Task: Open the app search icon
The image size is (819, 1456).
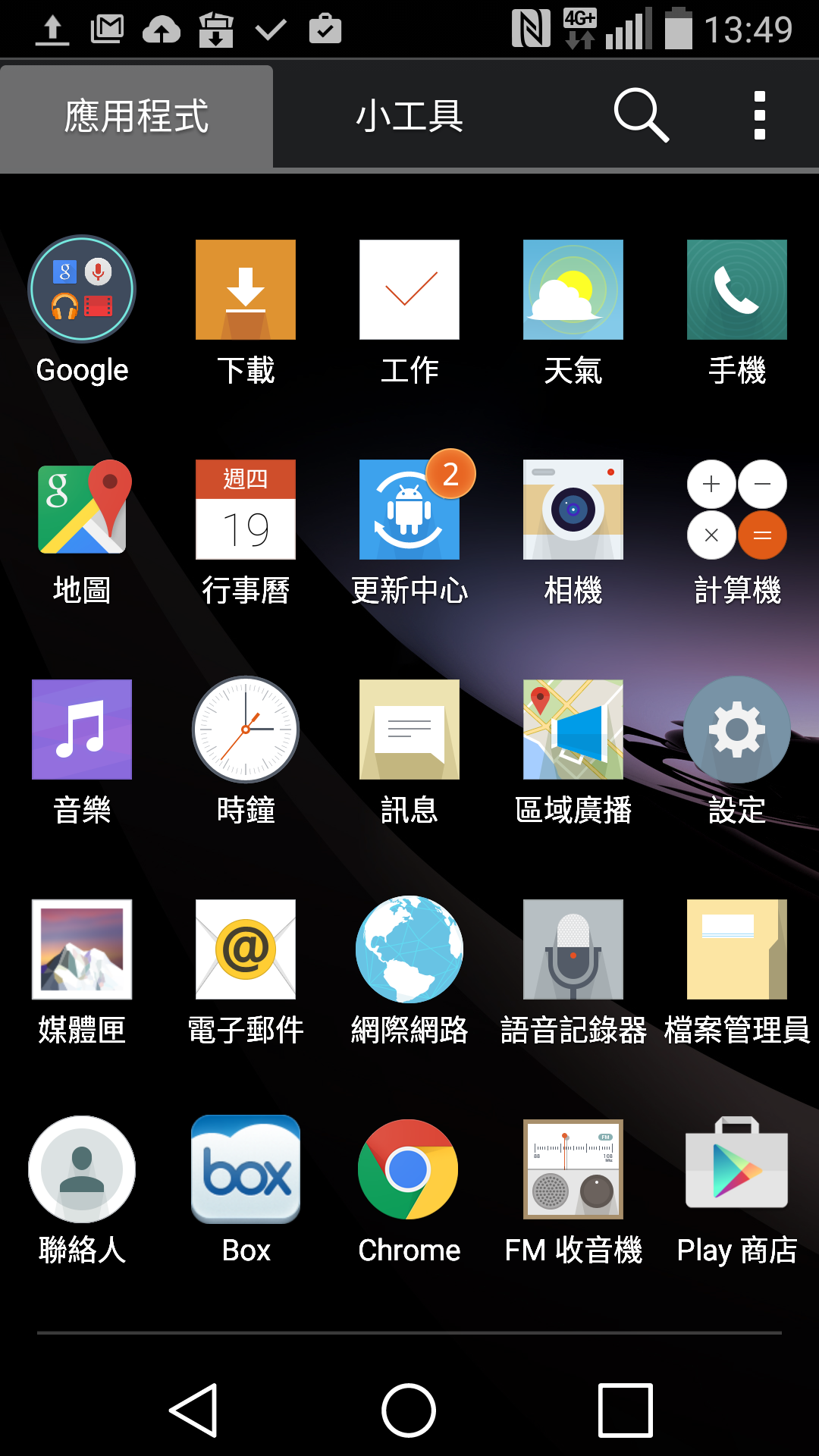Action: [641, 115]
